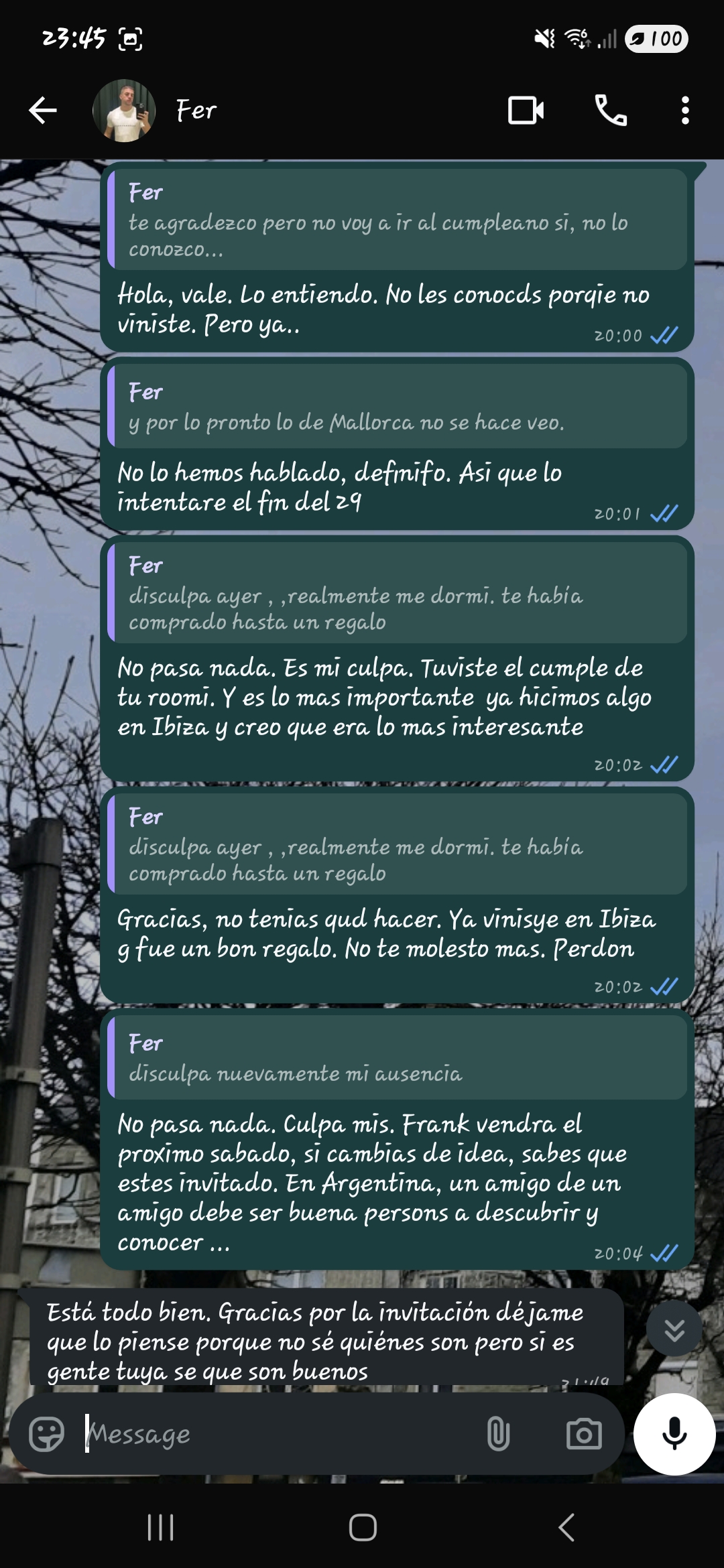The height and width of the screenshot is (1568, 724).
Task: Open the camera from the message bar
Action: coord(584,1434)
